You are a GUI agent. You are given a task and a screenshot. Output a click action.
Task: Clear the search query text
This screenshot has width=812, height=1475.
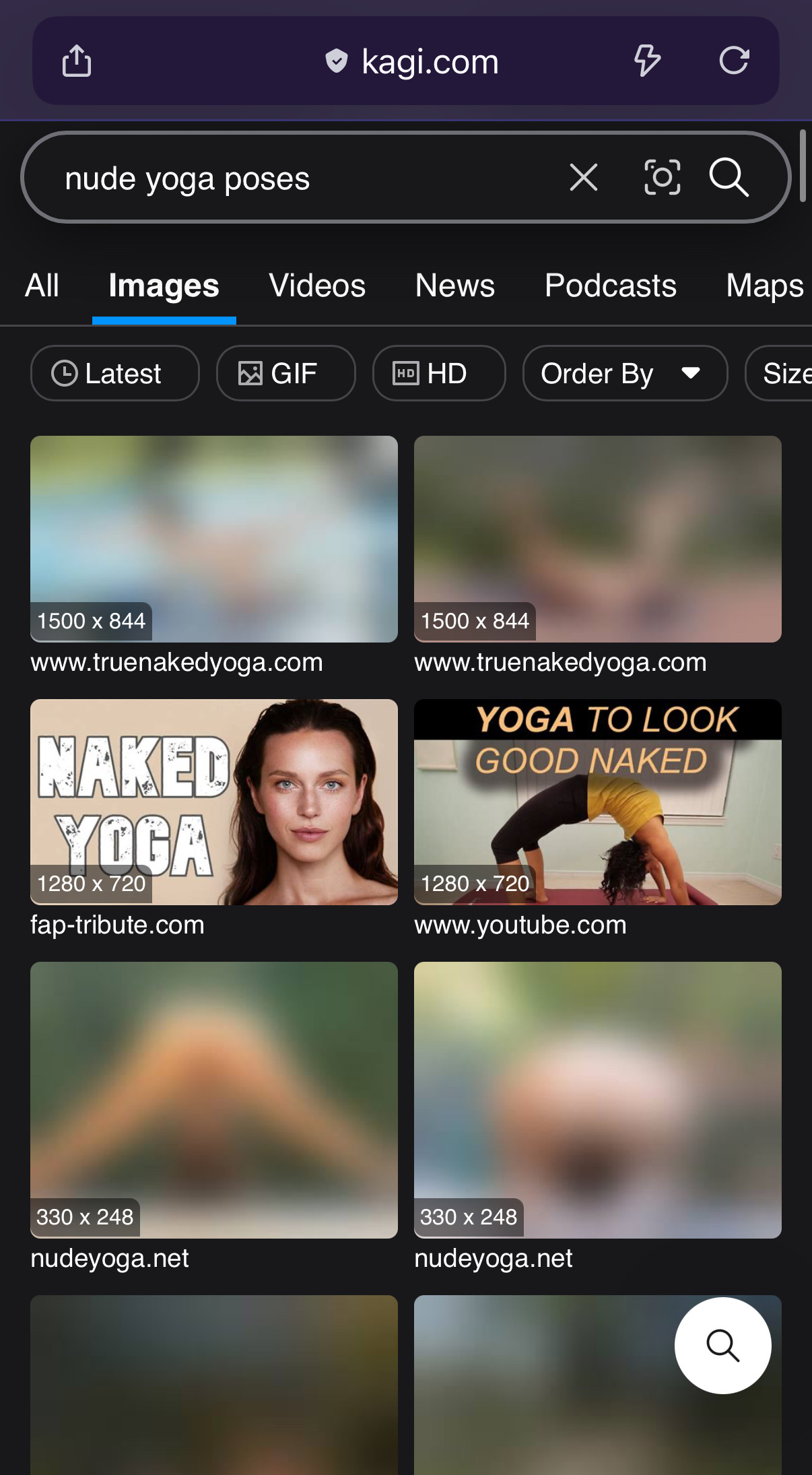click(x=583, y=178)
